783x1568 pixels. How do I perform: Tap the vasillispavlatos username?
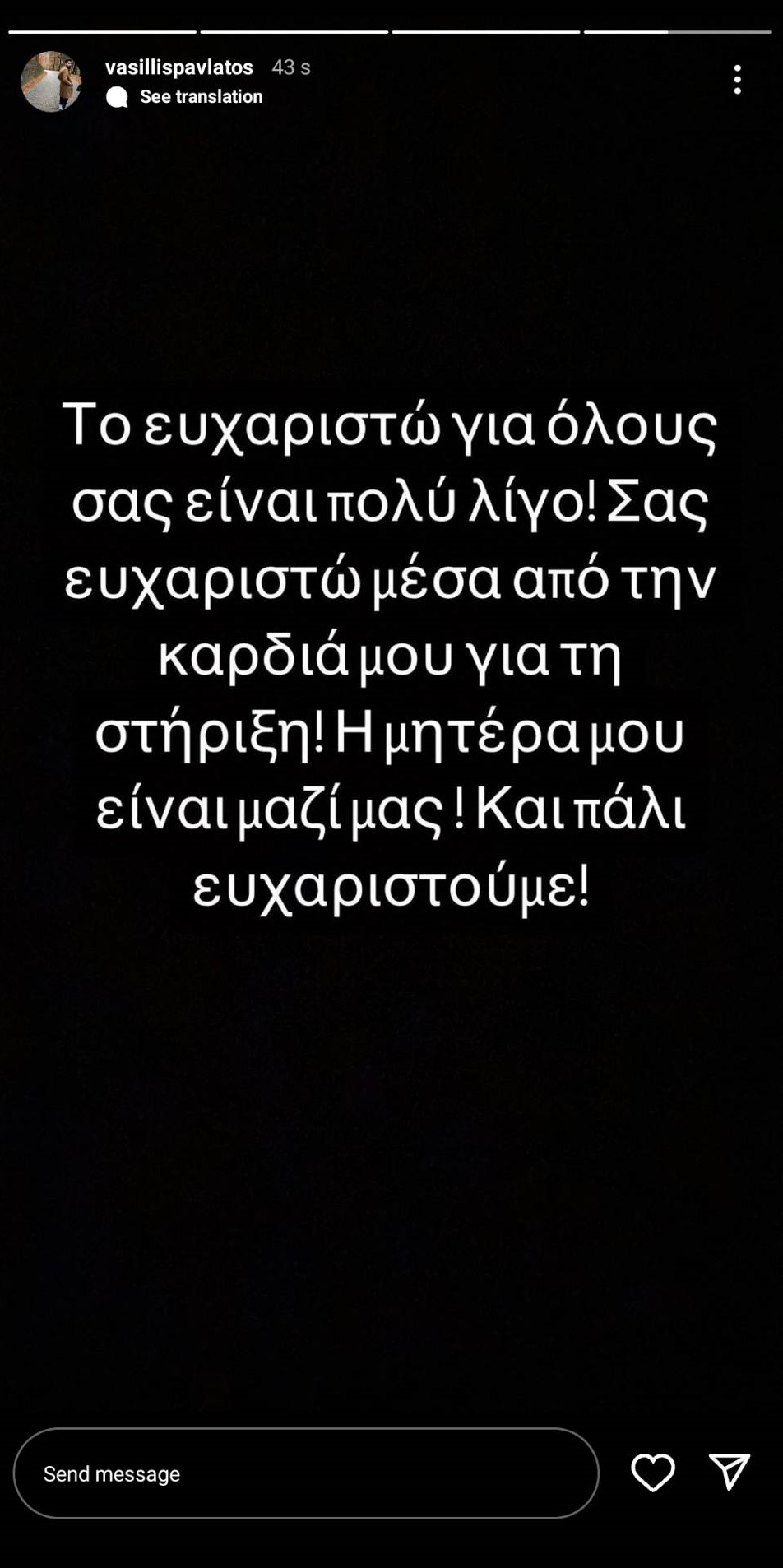click(179, 67)
